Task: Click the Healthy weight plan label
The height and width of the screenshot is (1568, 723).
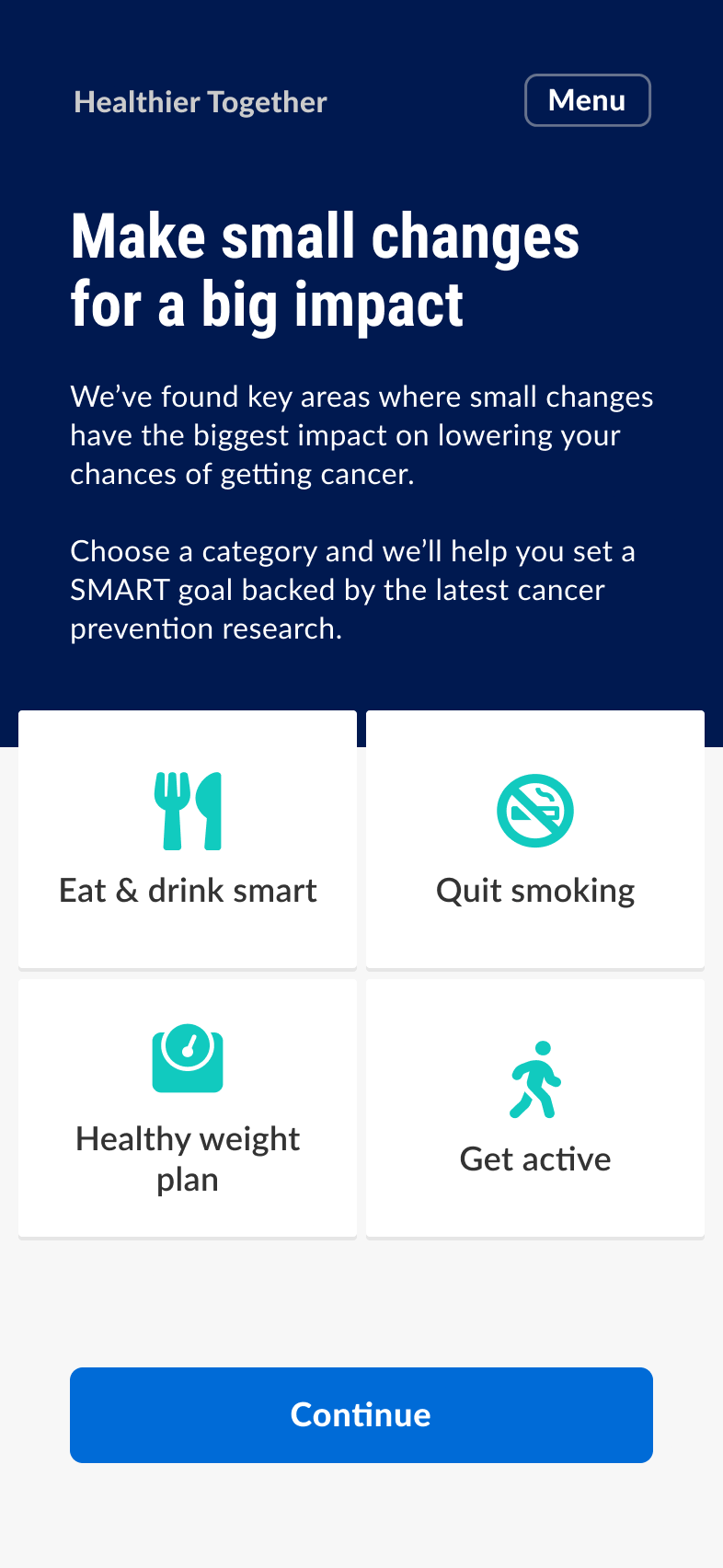Action: (x=187, y=1159)
